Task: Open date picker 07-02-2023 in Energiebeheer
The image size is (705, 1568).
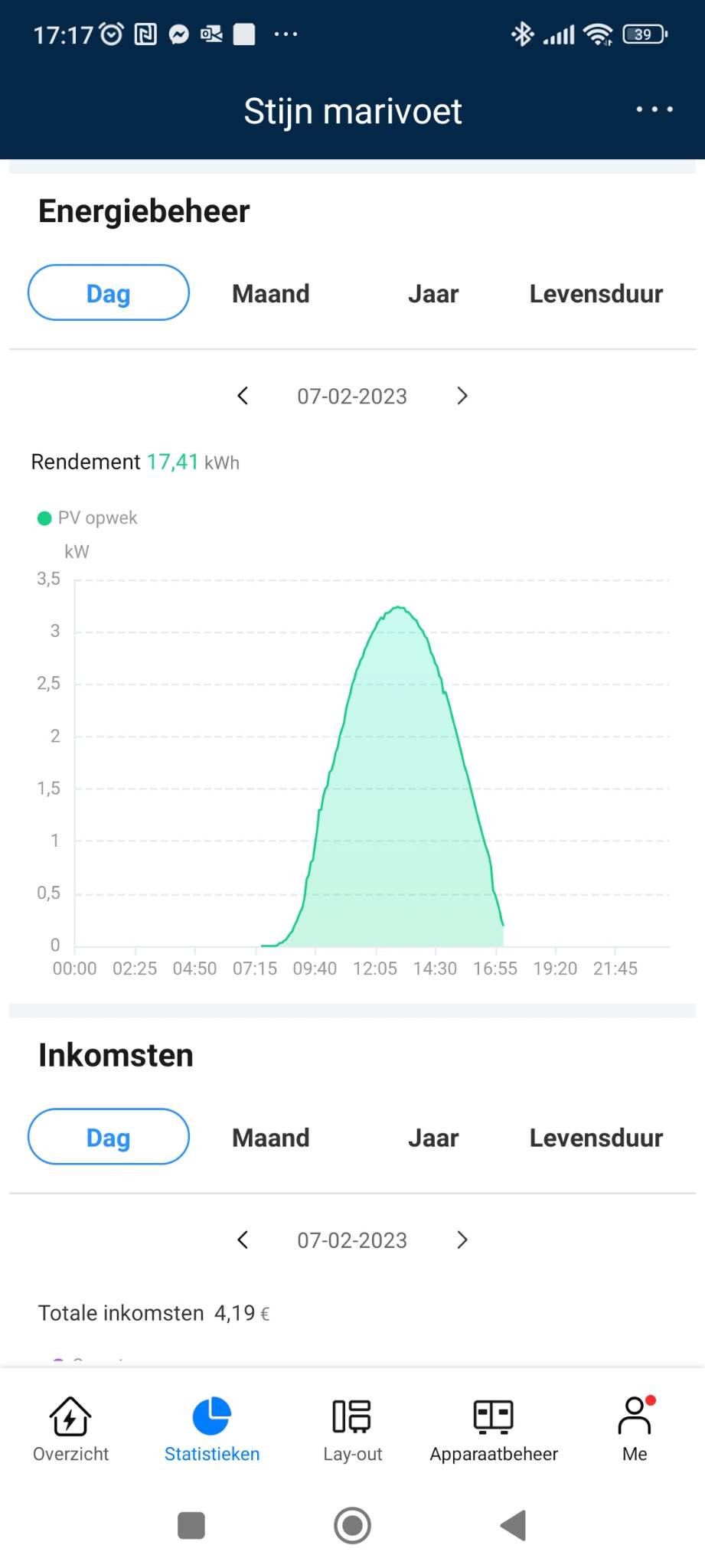Action: tap(352, 397)
